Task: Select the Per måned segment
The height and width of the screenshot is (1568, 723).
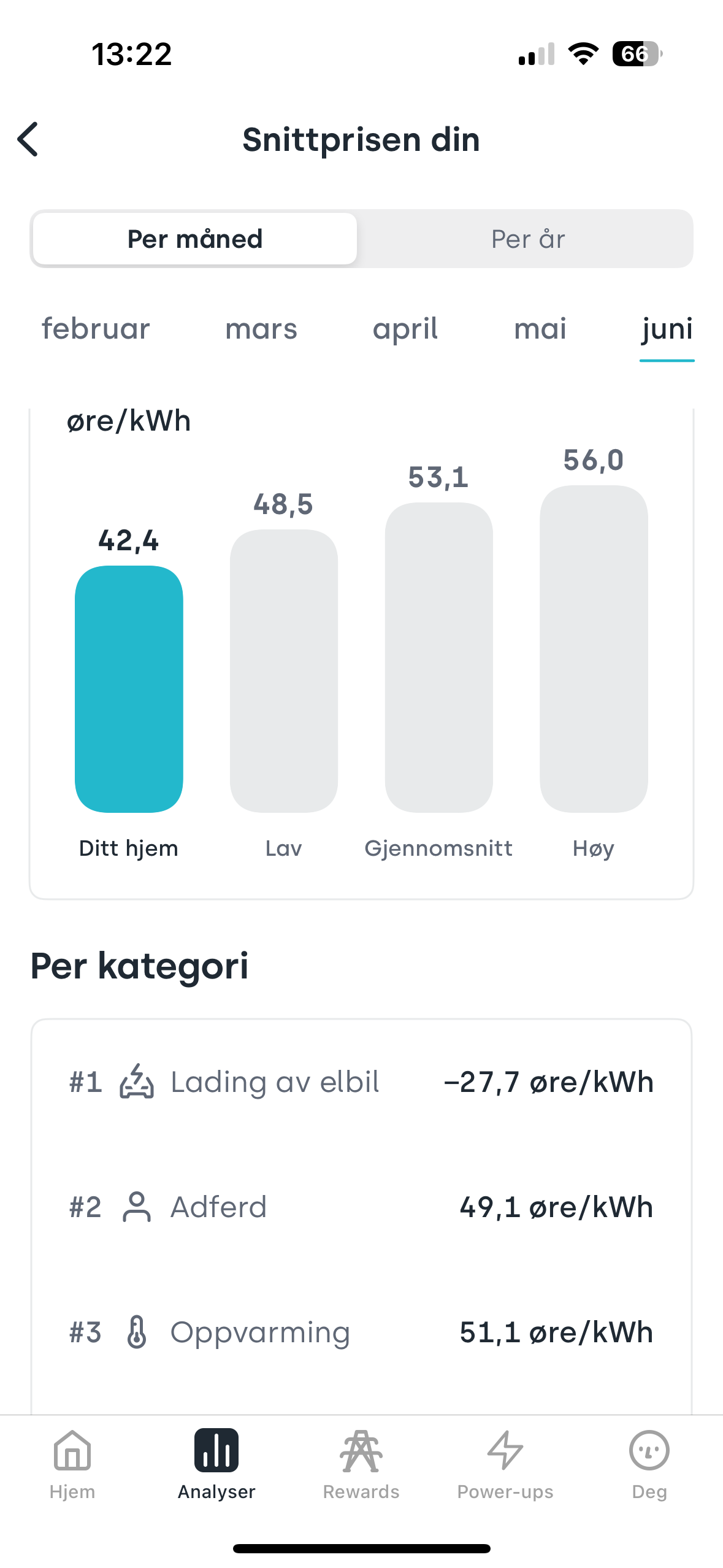Action: 195,239
